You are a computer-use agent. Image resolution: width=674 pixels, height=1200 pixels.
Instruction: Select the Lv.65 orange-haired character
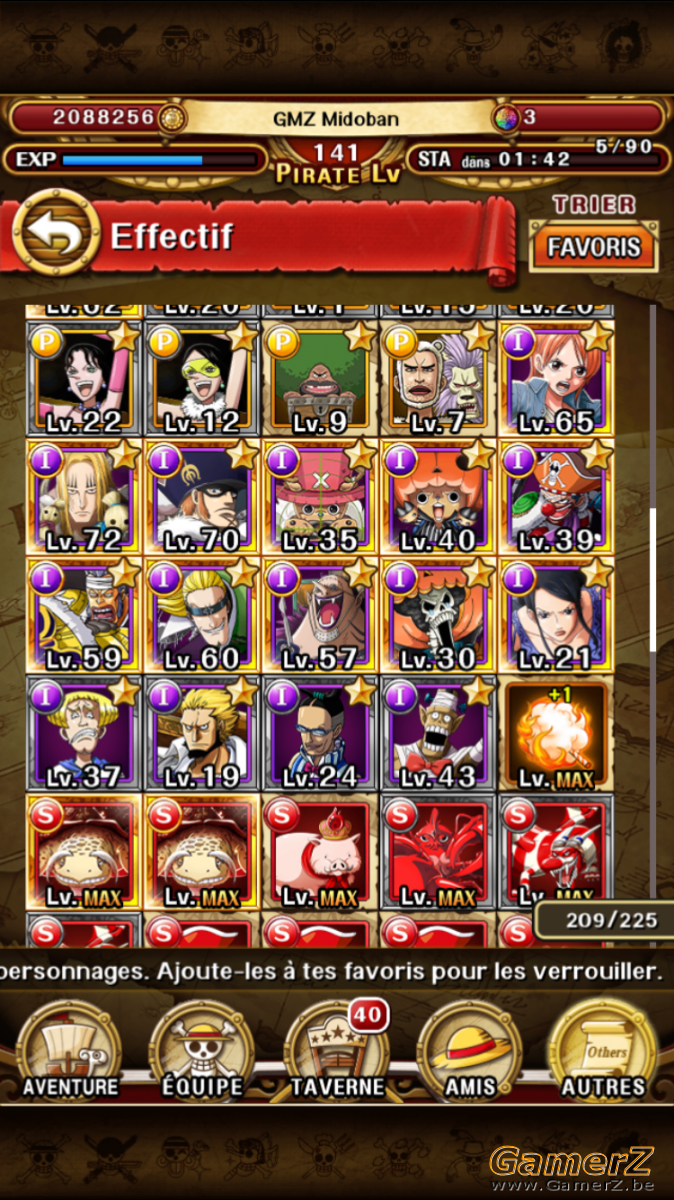point(556,380)
